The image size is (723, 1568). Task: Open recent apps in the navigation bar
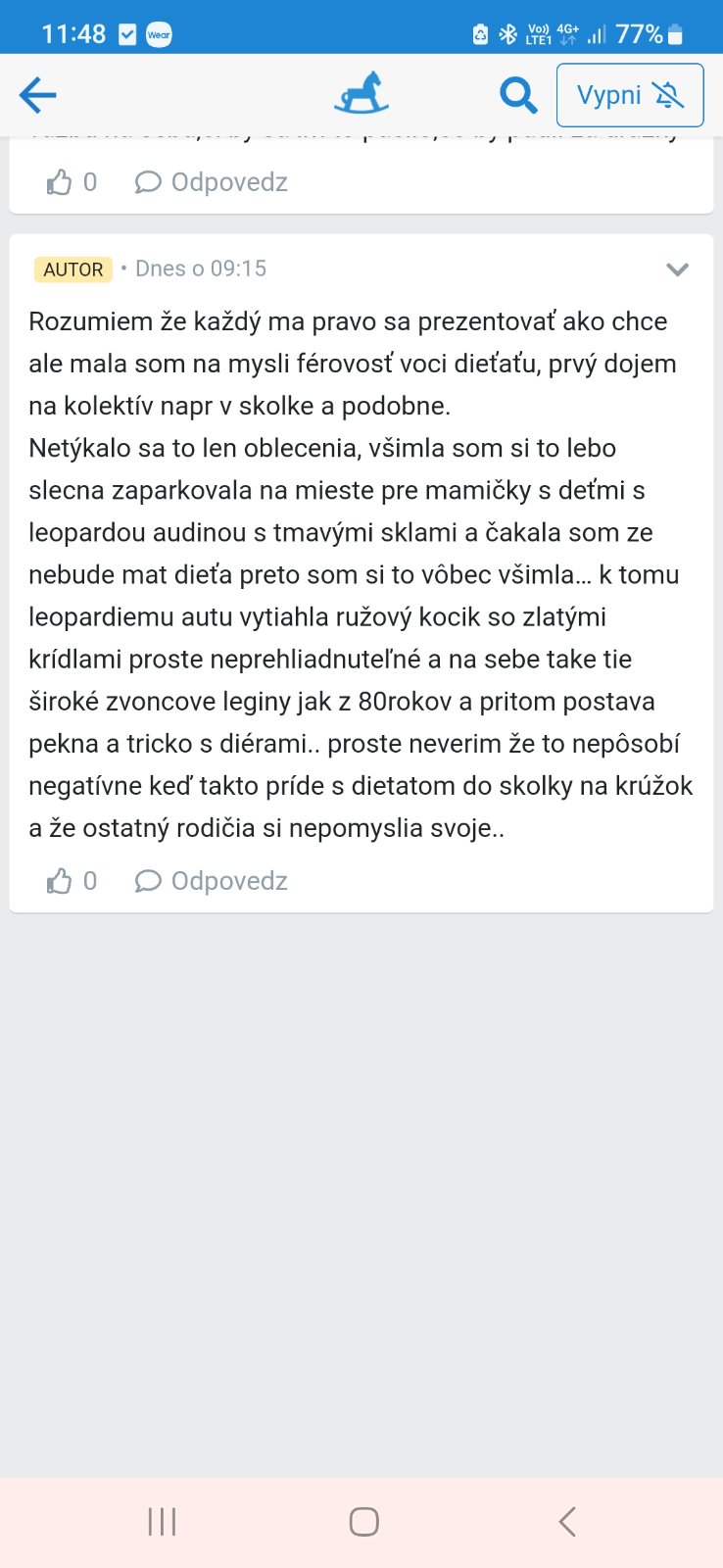(162, 1521)
